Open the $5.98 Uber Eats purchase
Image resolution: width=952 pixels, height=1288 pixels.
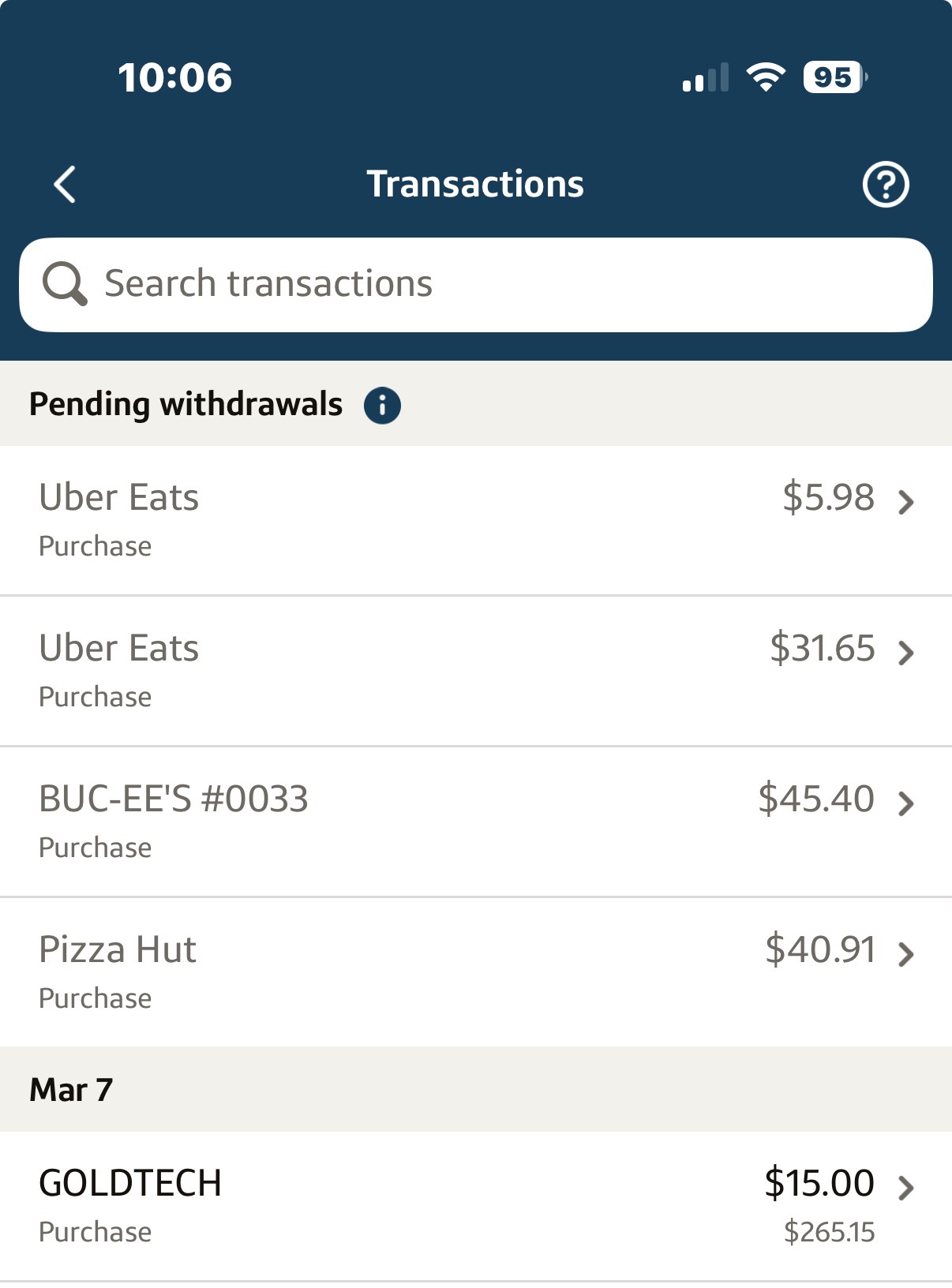475,520
